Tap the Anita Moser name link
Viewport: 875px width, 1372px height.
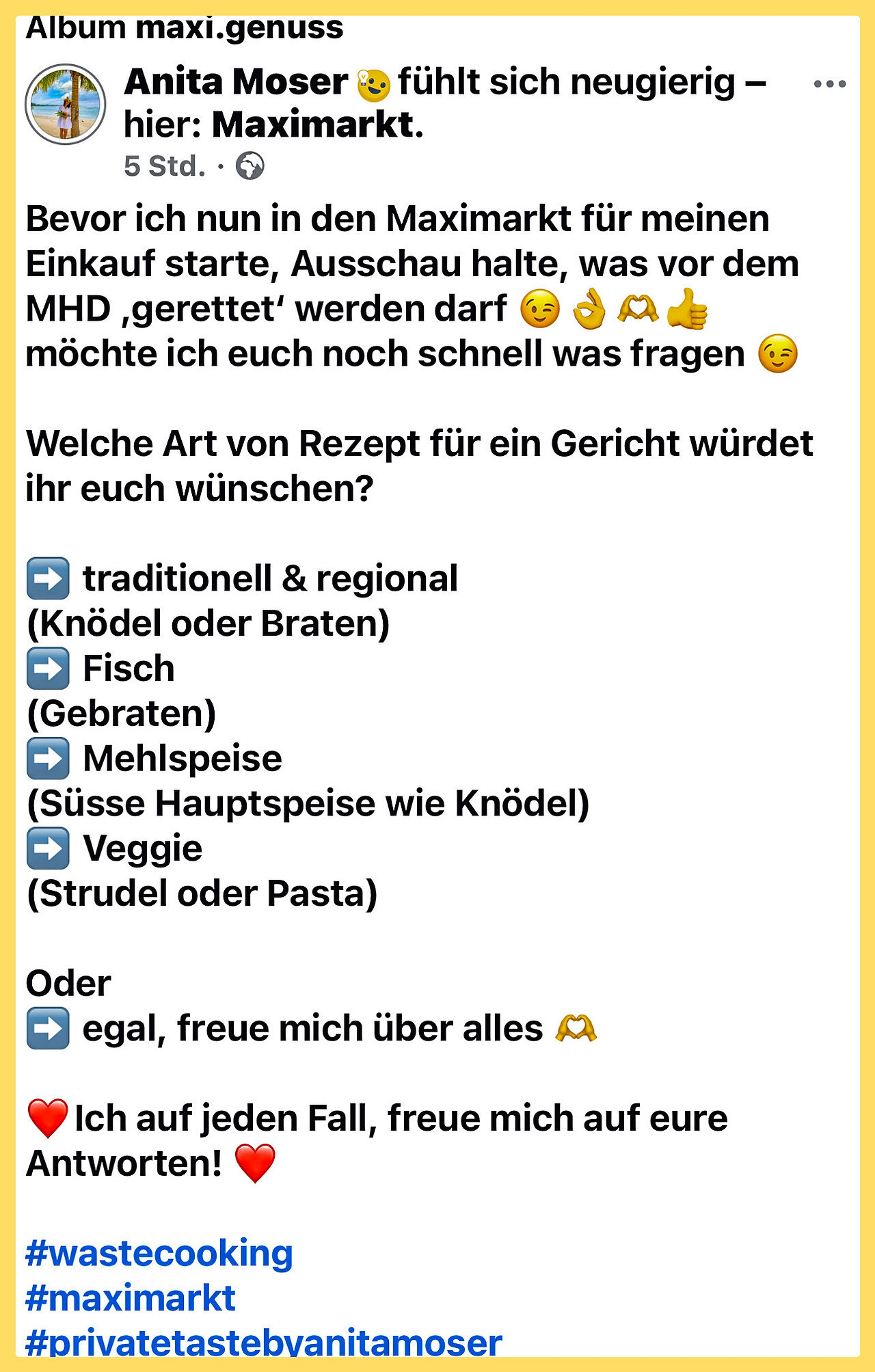point(236,82)
